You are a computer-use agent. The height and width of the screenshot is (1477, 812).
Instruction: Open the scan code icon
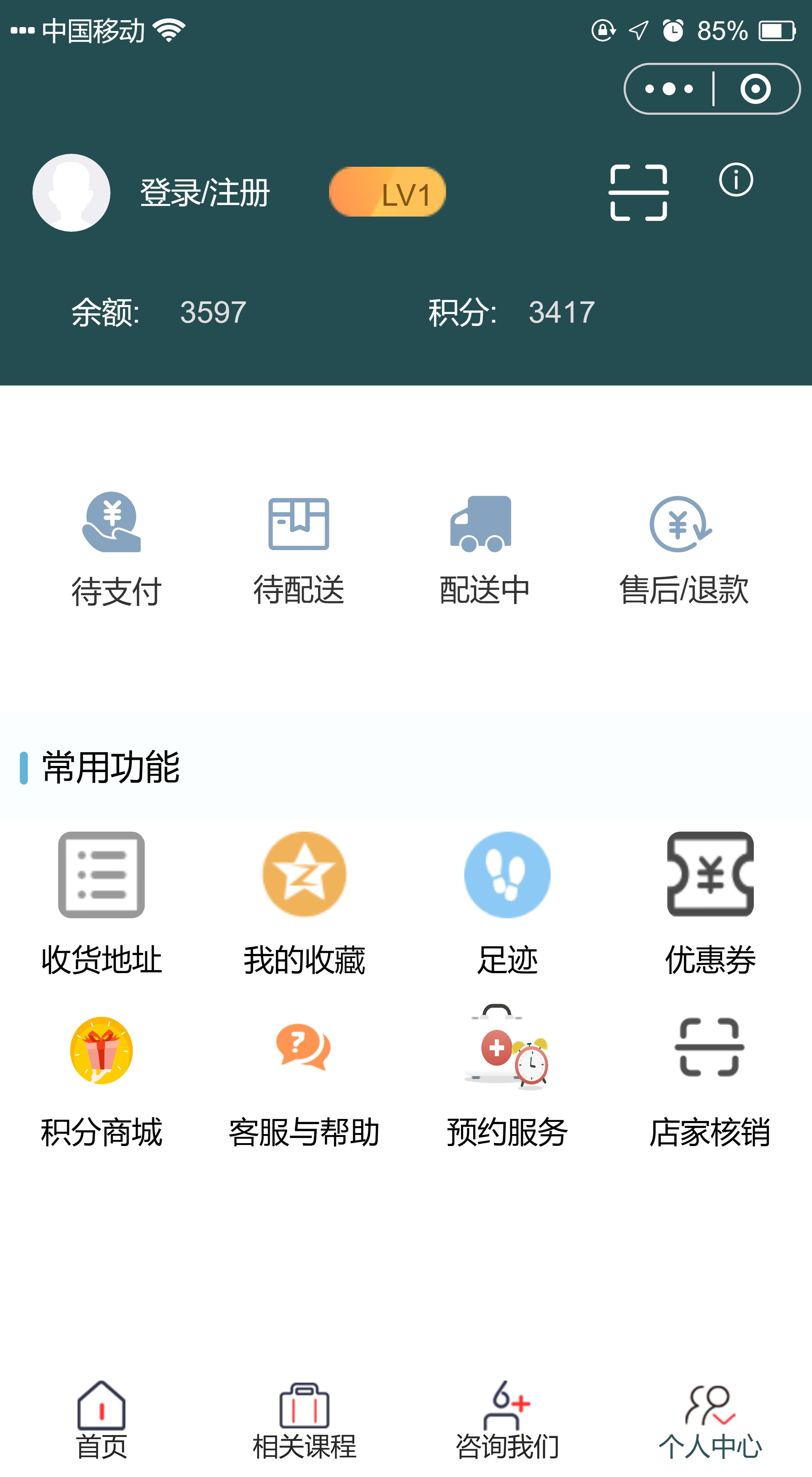(x=638, y=193)
